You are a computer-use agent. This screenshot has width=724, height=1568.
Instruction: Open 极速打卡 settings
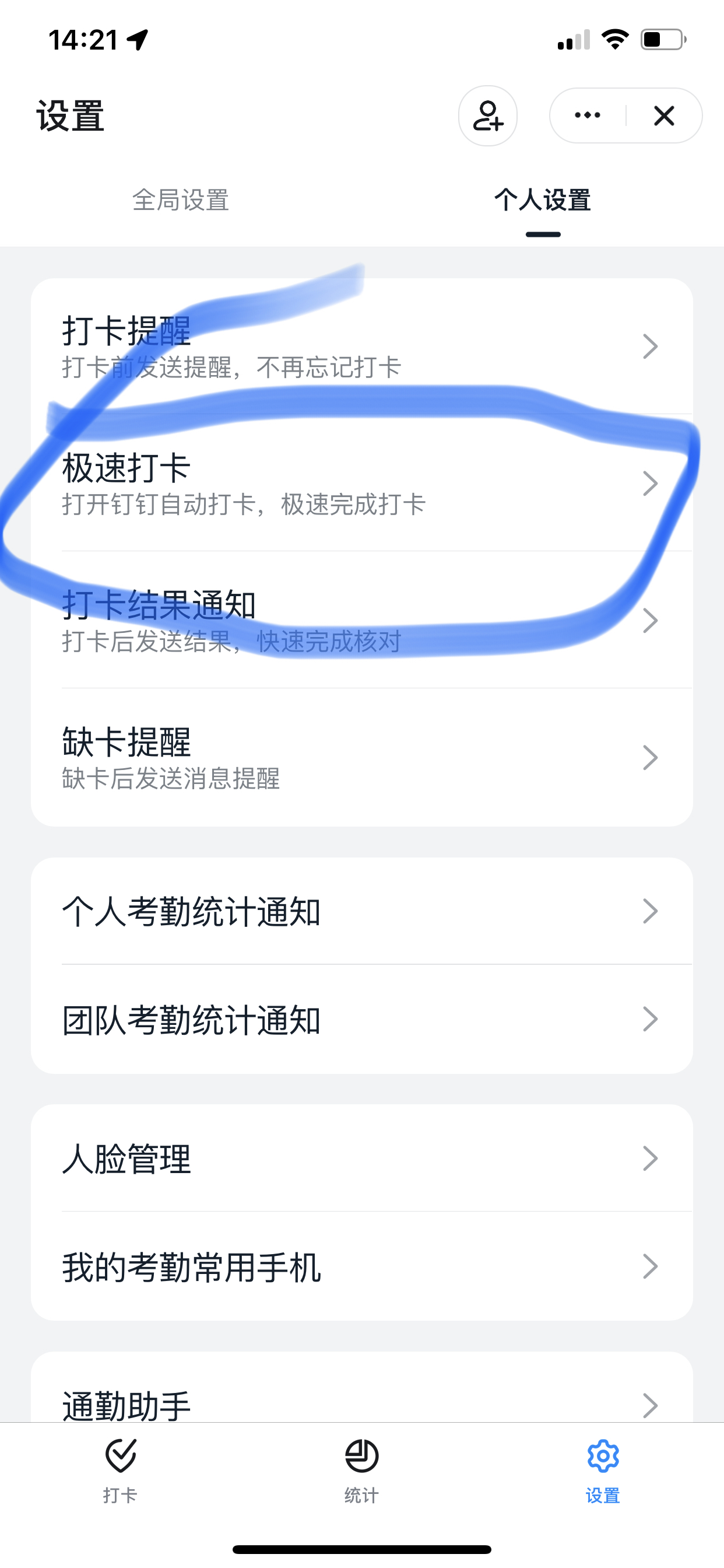361,484
